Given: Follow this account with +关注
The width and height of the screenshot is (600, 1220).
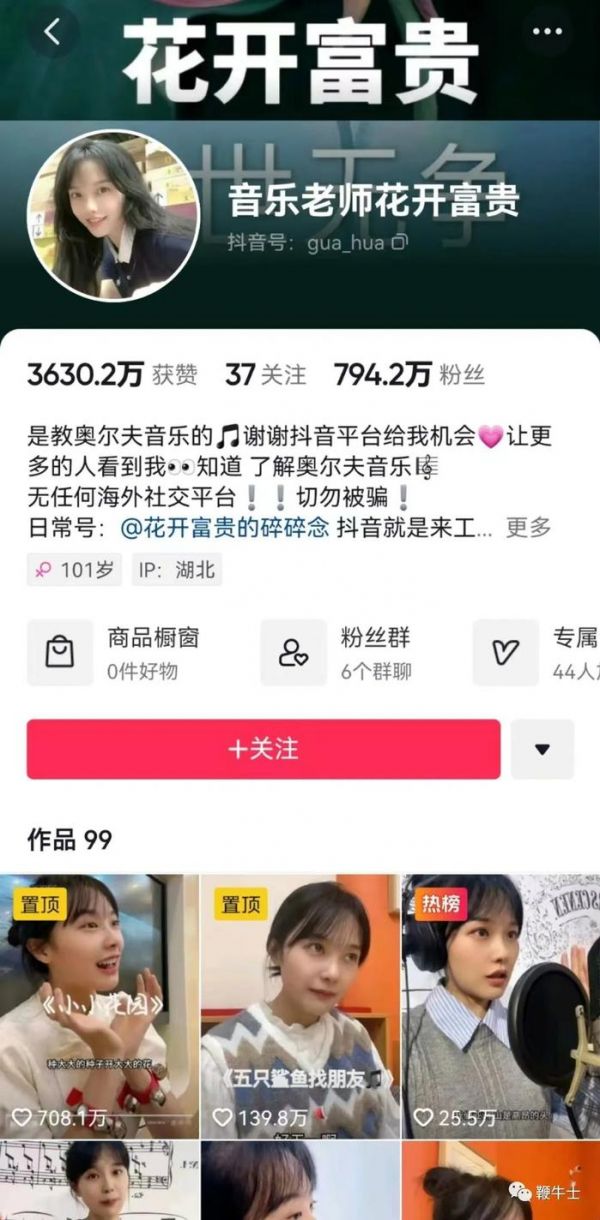Looking at the screenshot, I should coord(263,749).
